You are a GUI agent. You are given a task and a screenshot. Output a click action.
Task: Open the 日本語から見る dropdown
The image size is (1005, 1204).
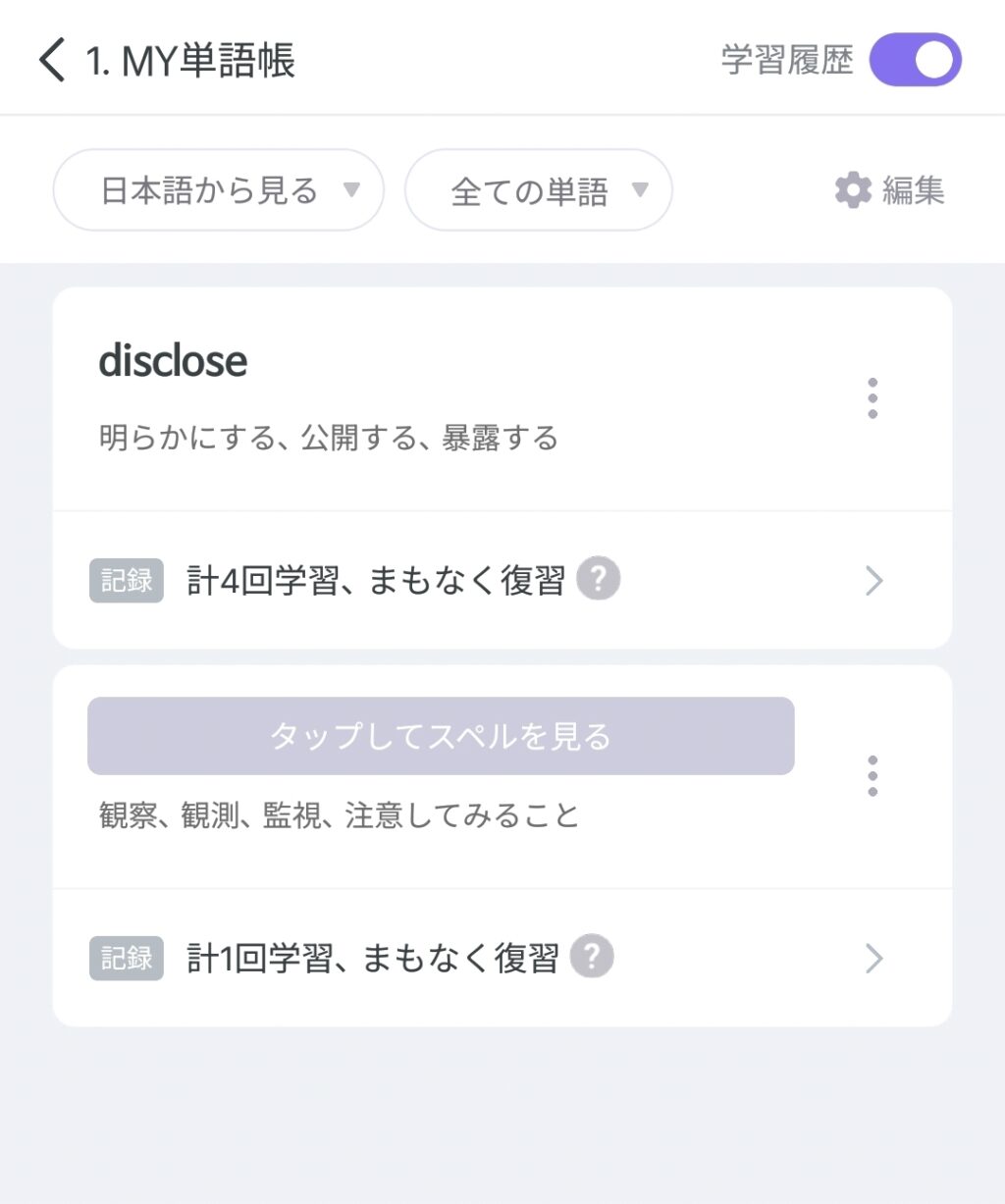point(218,190)
